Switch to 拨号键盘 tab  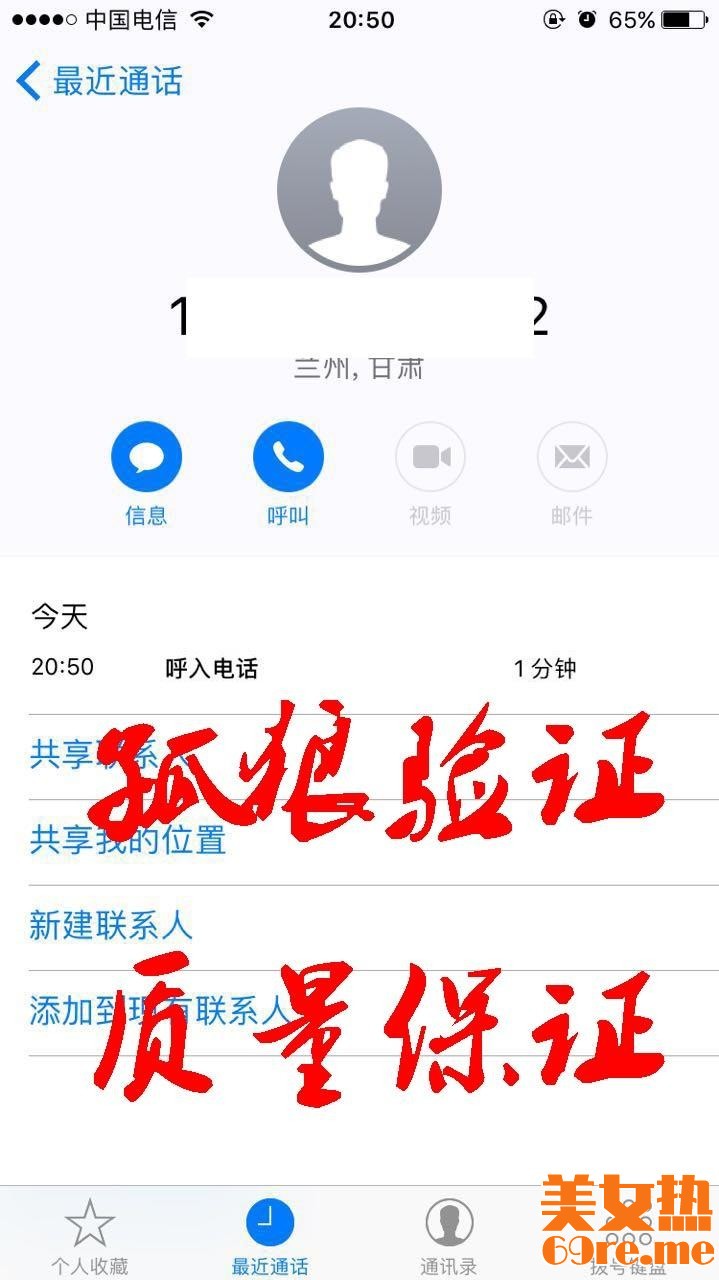pos(628,1235)
